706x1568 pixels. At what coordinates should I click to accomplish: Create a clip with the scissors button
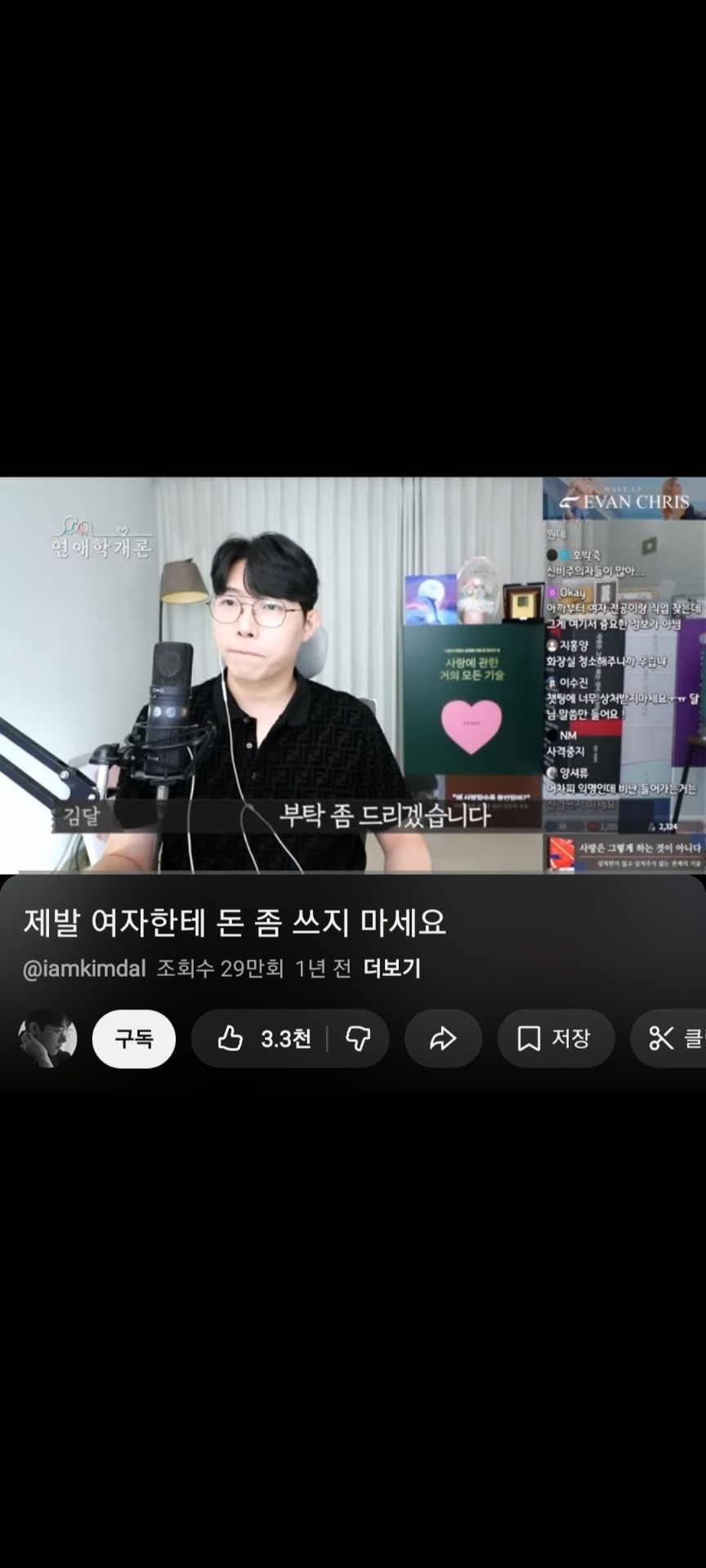click(x=670, y=1039)
